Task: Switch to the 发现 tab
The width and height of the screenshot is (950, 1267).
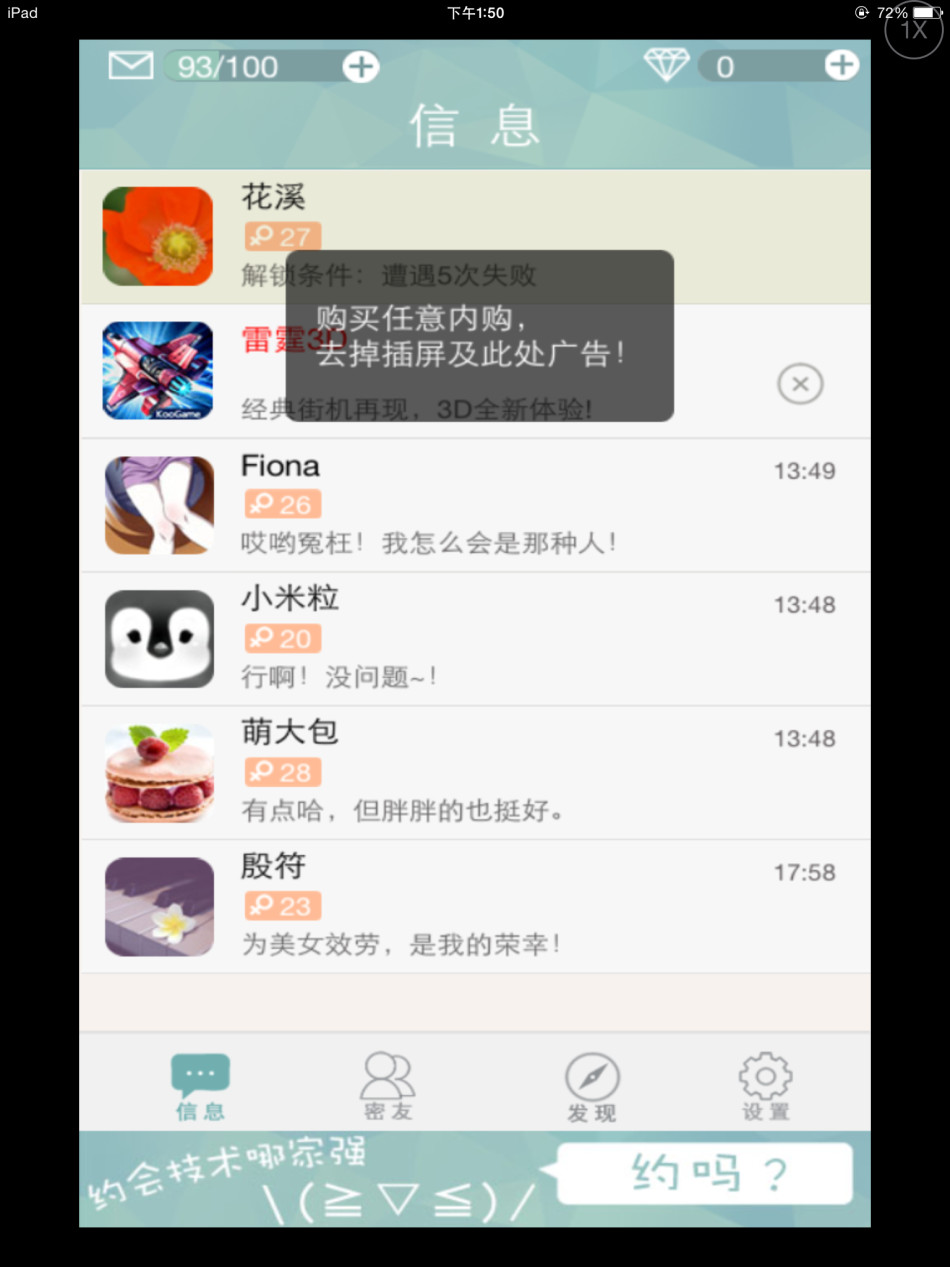Action: tap(592, 1087)
